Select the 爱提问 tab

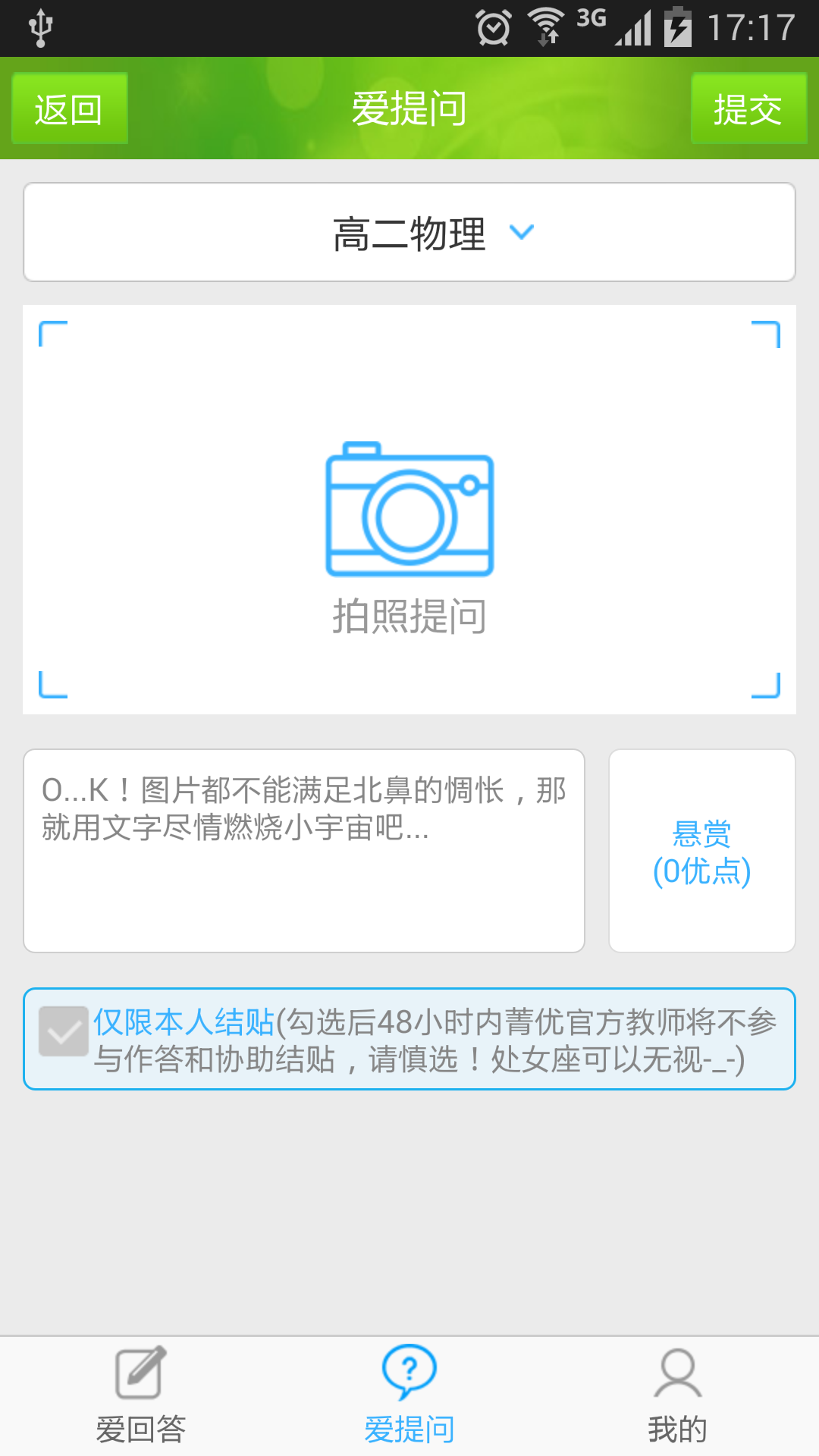point(409,1396)
